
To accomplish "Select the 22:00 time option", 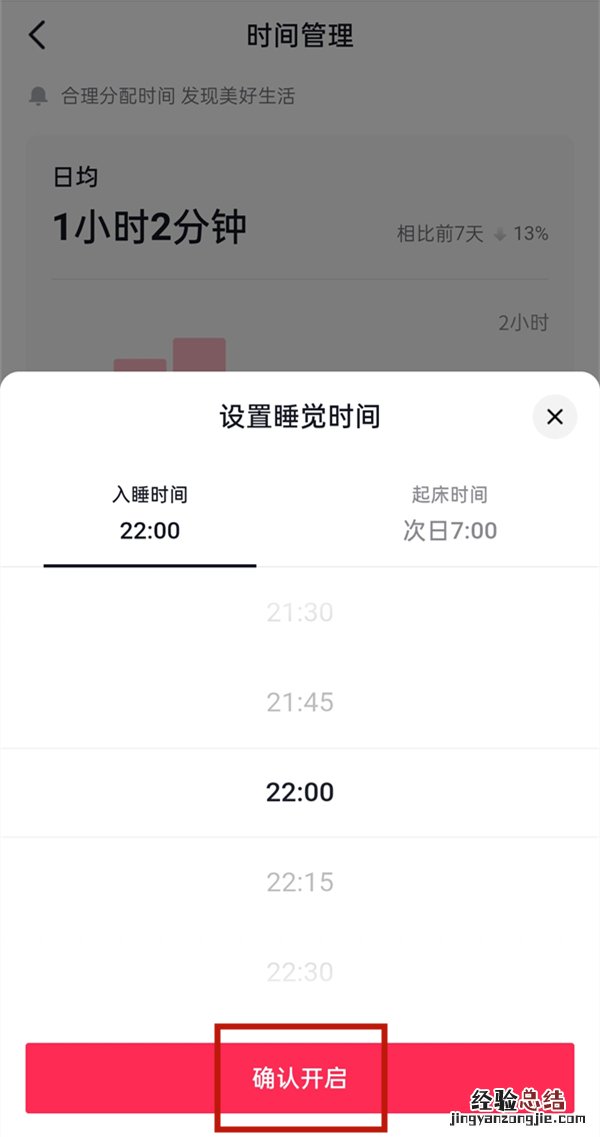I will (x=300, y=792).
